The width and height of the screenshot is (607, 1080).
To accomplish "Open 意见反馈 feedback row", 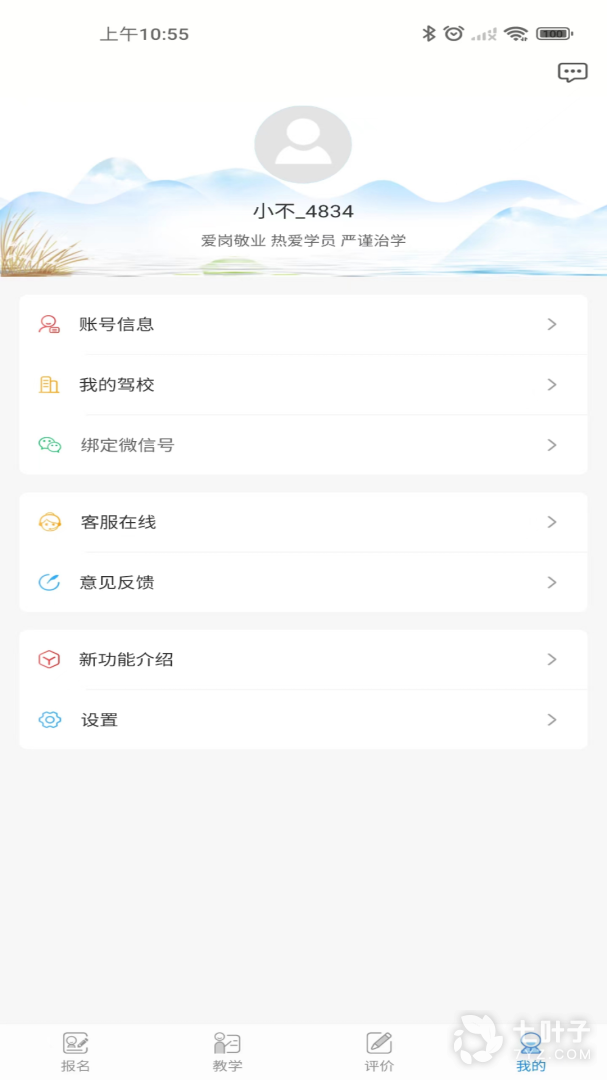I will tap(303, 582).
